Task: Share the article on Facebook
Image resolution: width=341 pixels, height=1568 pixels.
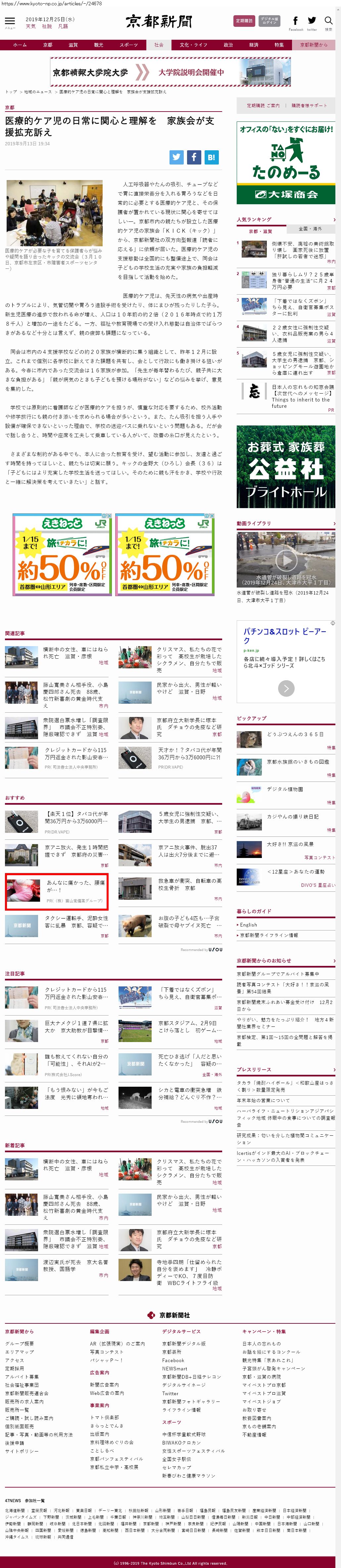Action: pos(194,157)
